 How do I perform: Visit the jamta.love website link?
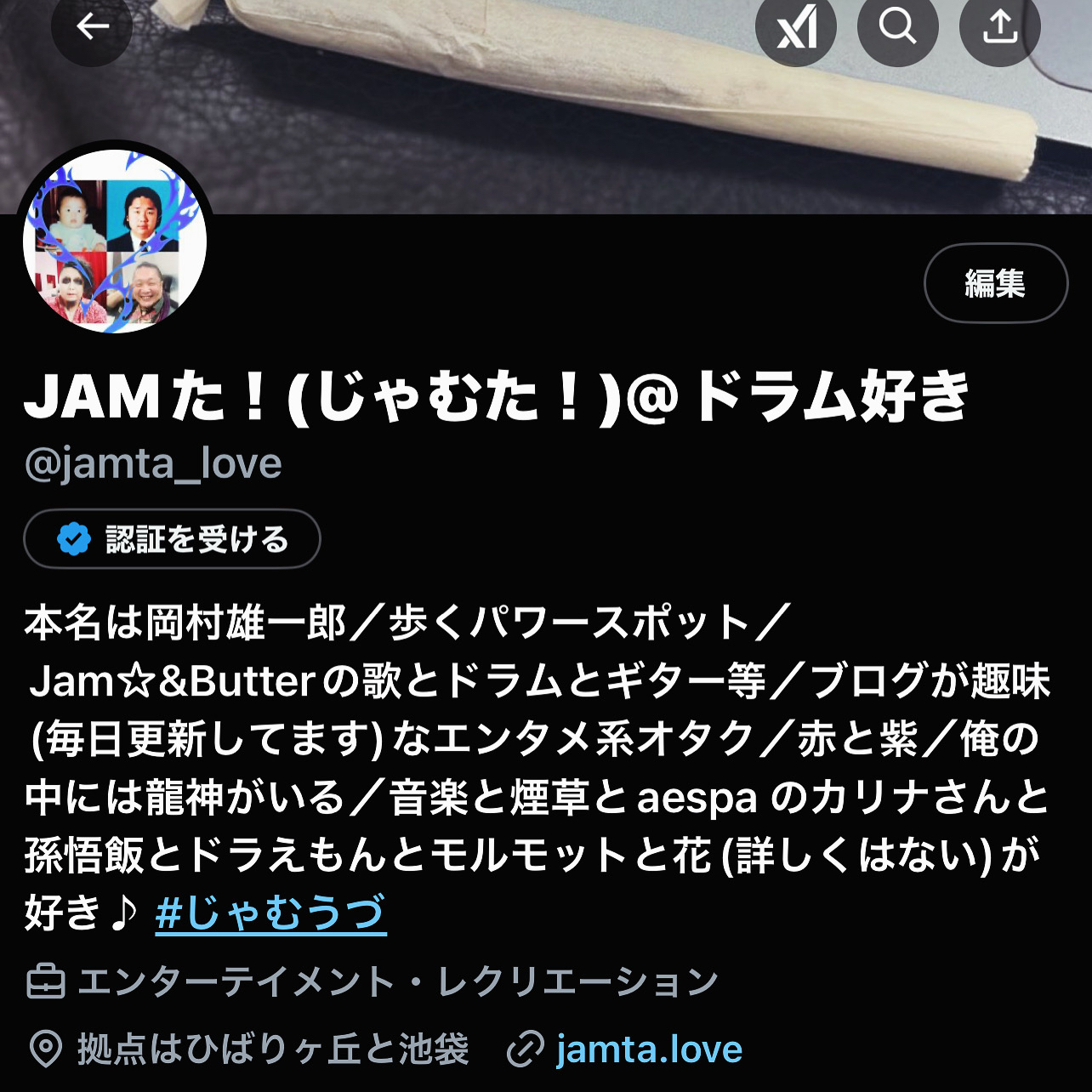[x=648, y=1049]
